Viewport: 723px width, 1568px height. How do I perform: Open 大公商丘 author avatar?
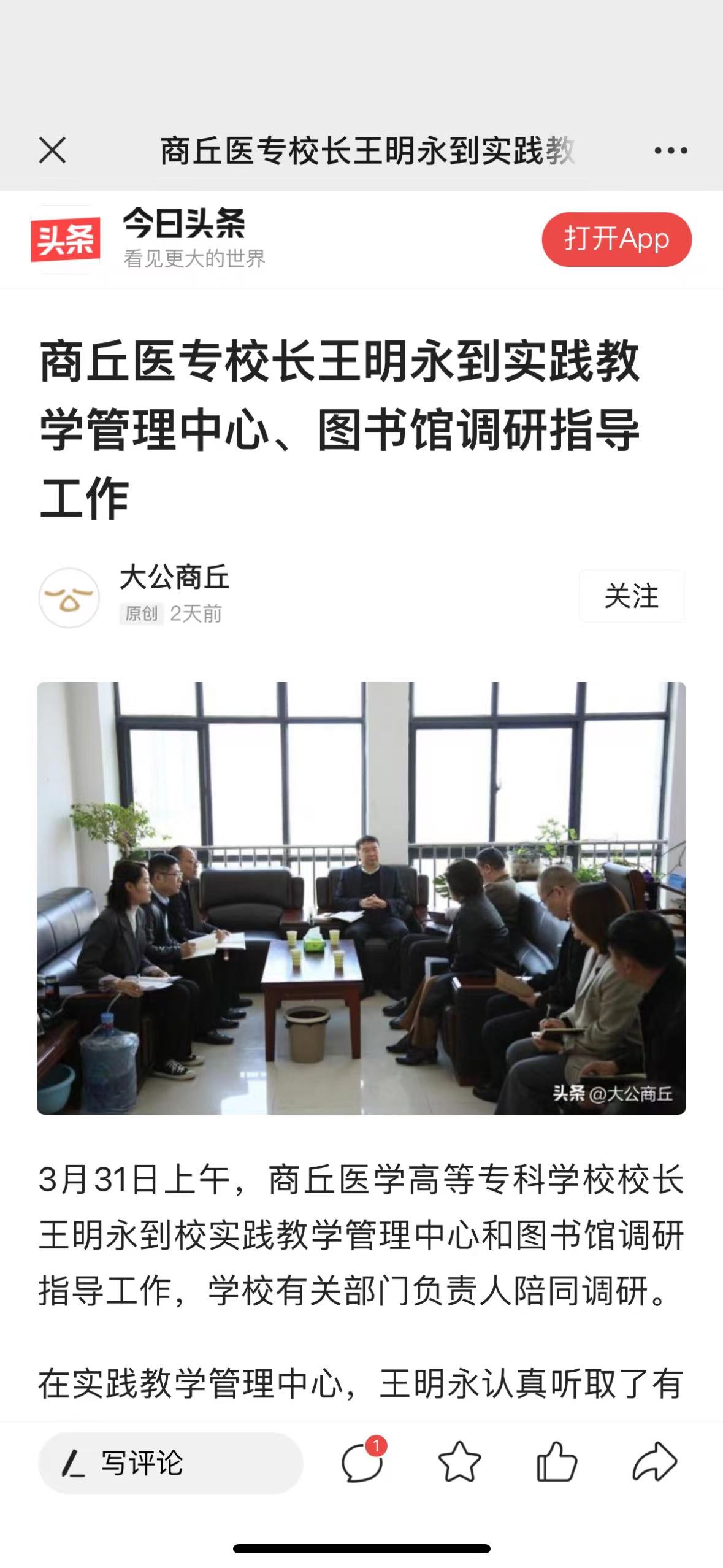tap(69, 598)
